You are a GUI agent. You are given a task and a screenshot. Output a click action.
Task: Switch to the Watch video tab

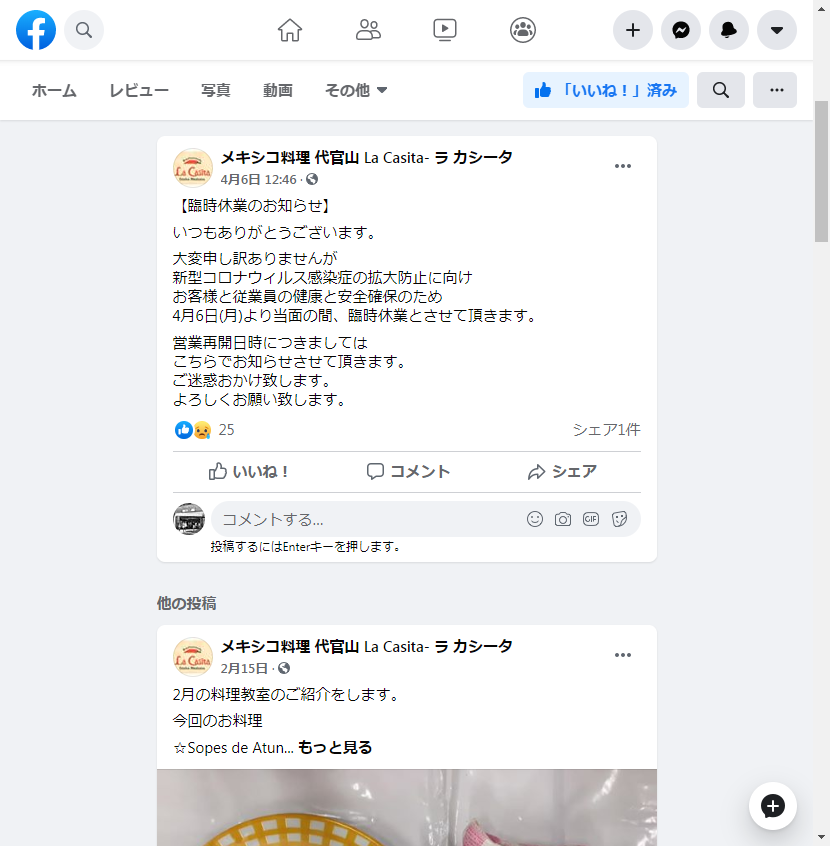(445, 30)
